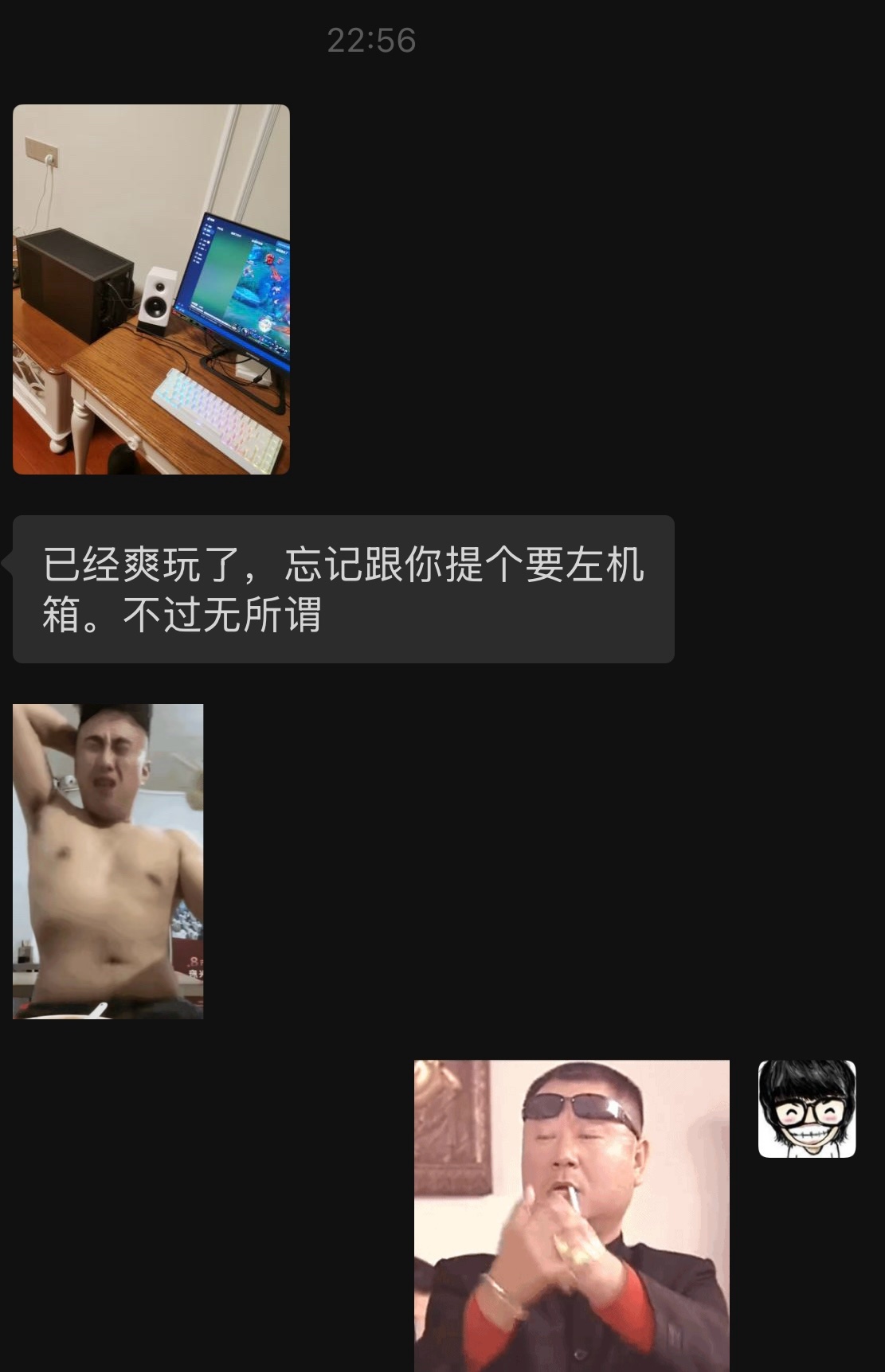Open the cartoon glasses avatar profile
The image size is (885, 1372).
[x=806, y=1108]
